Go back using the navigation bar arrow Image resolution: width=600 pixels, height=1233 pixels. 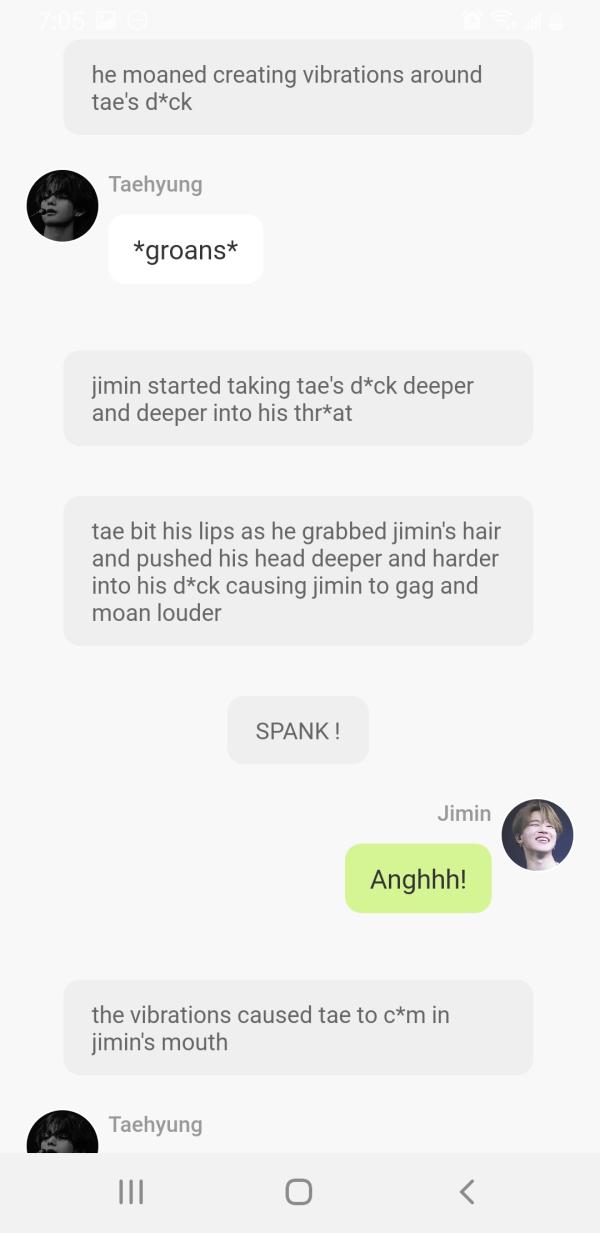coord(466,1191)
